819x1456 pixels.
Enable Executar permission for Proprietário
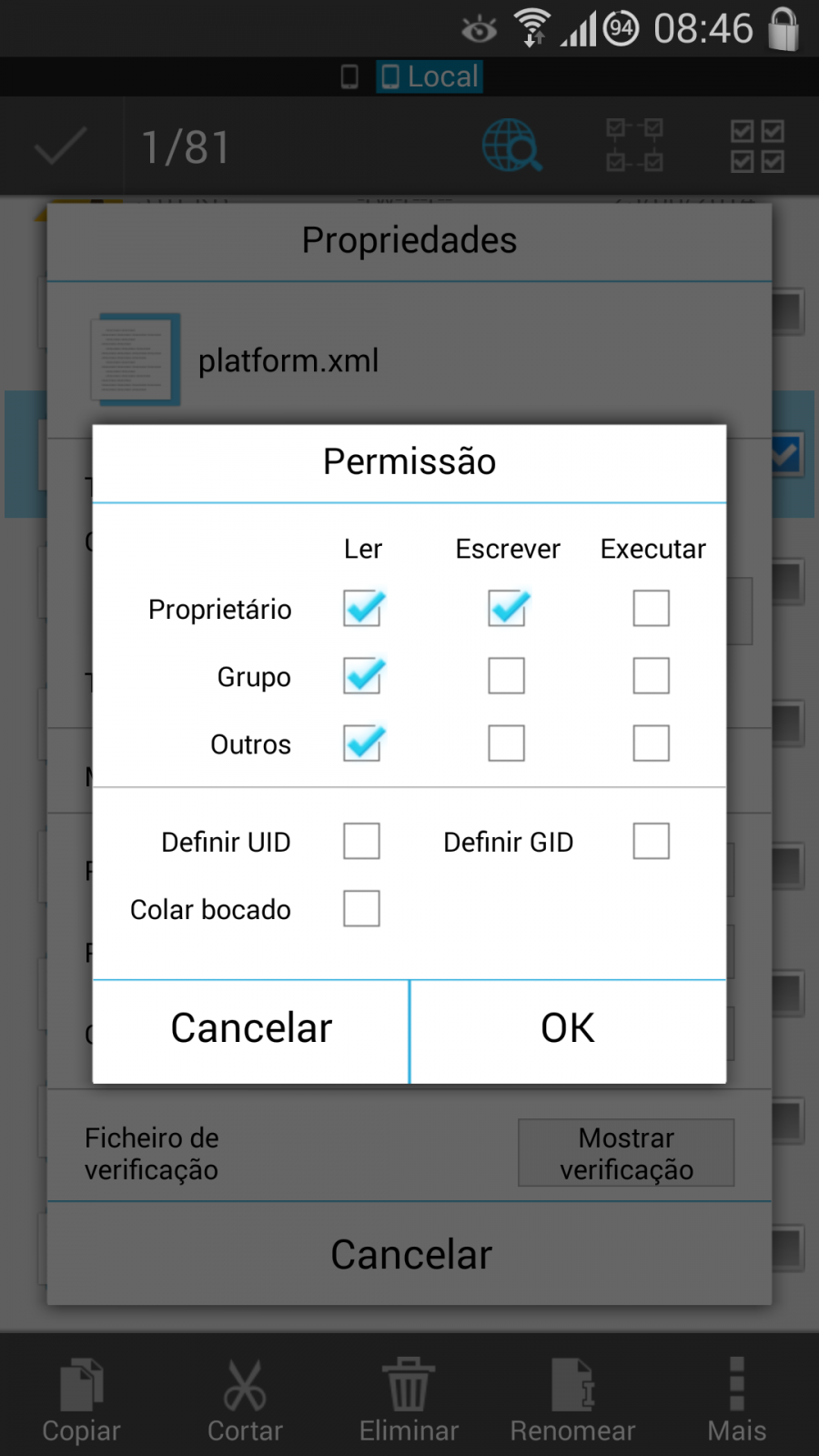[652, 608]
